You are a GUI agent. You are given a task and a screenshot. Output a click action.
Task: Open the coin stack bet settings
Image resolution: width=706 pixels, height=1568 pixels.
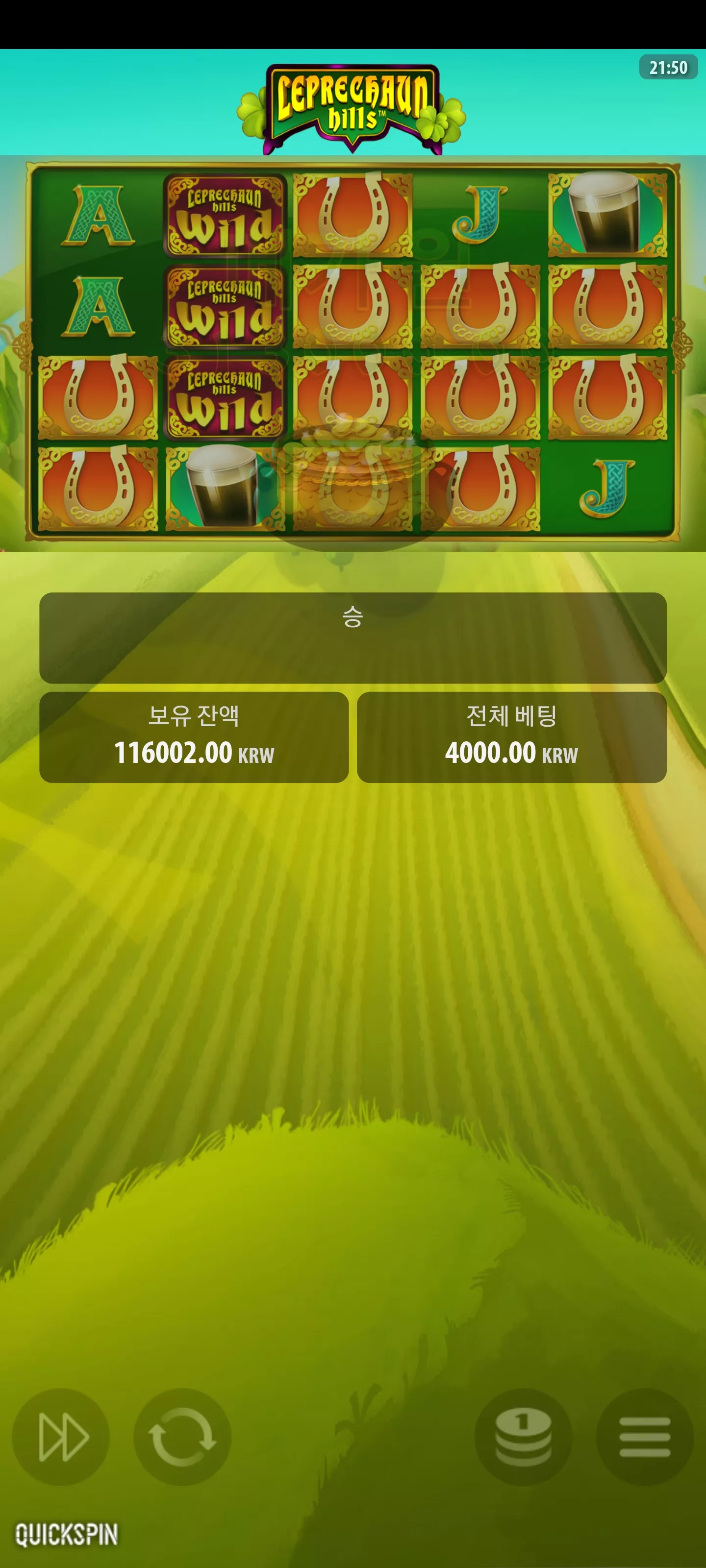click(523, 1437)
